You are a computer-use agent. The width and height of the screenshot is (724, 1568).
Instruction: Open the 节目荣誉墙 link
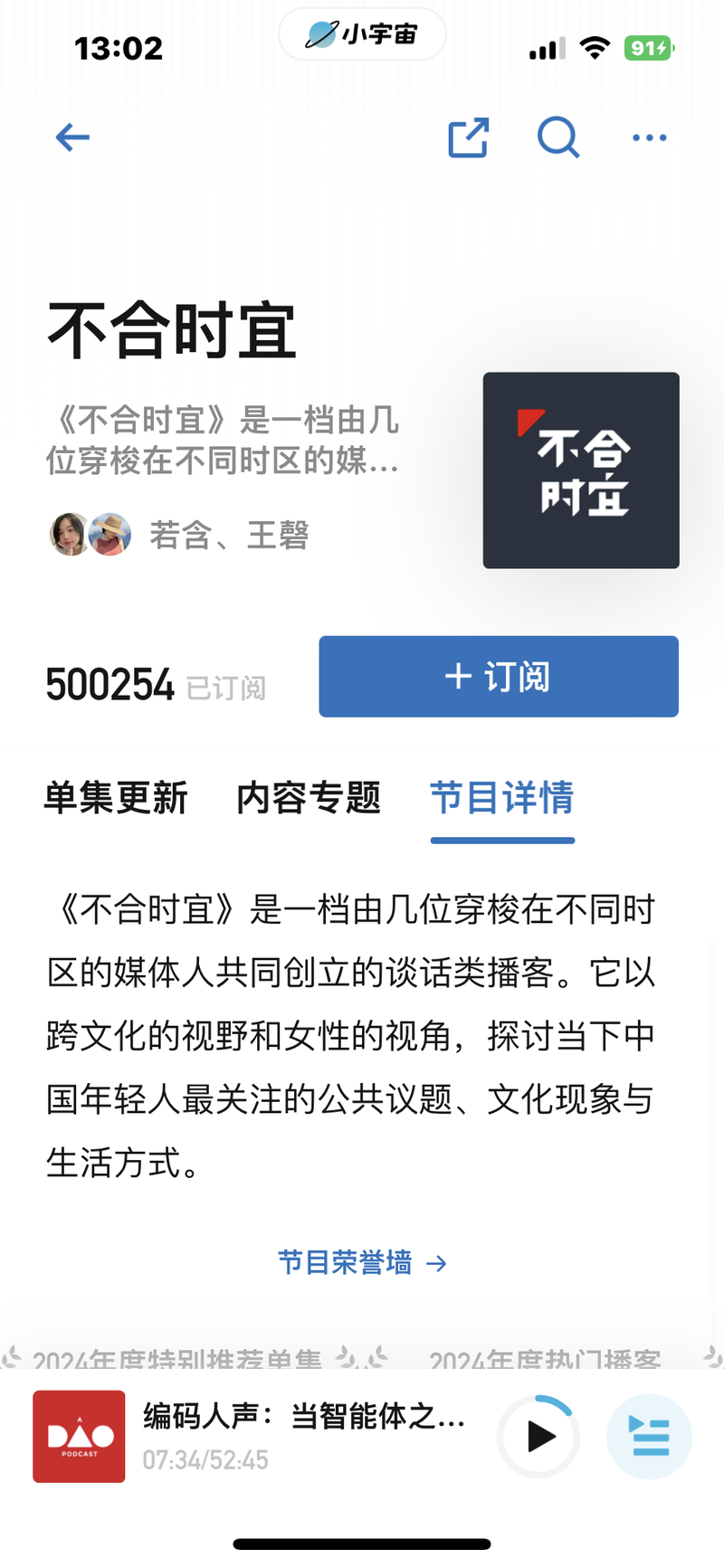[362, 1262]
